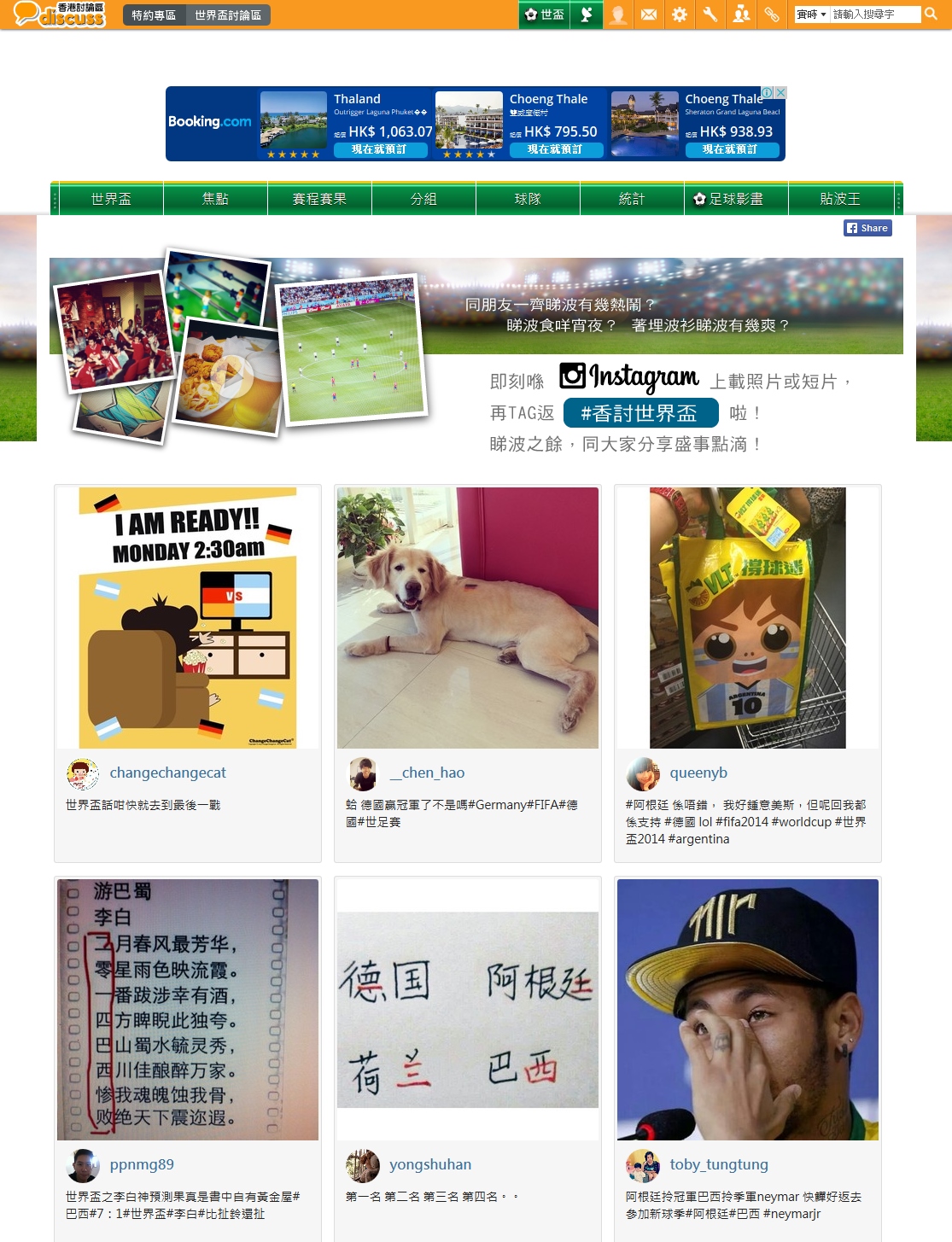Open the 貼波王 tab
Image resolution: width=952 pixels, height=1242 pixels.
840,199
